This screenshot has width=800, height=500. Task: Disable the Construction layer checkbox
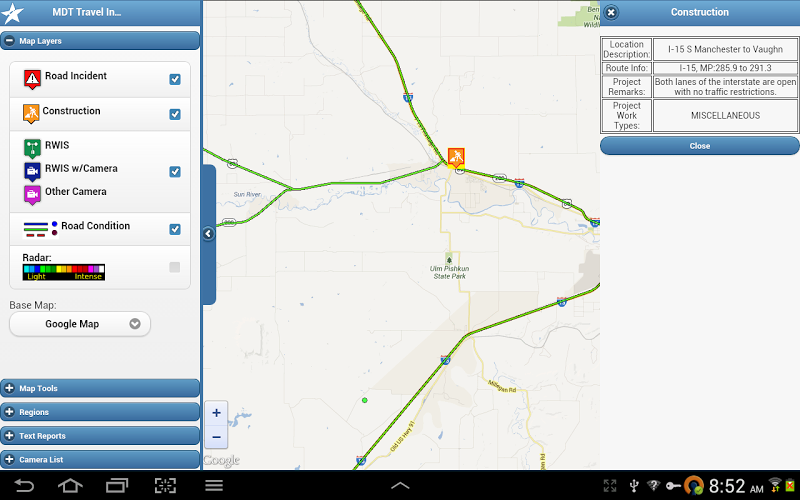pos(175,114)
